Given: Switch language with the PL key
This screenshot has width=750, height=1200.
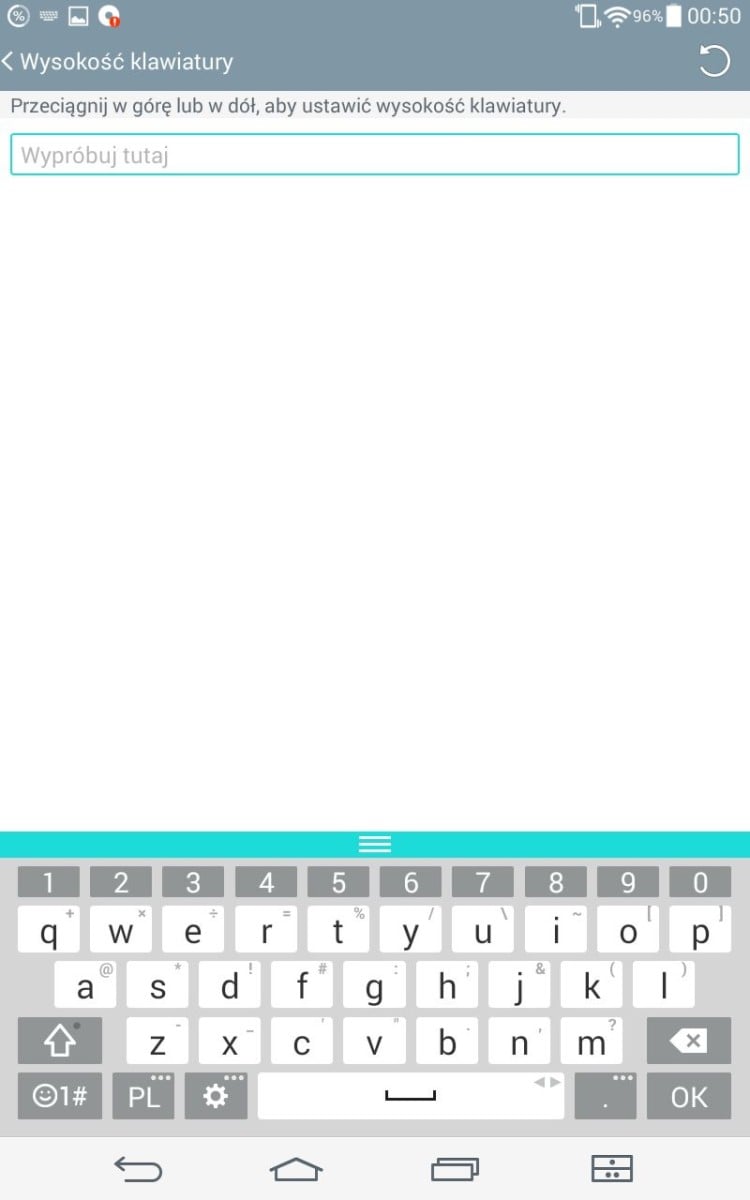Looking at the screenshot, I should tap(144, 1096).
